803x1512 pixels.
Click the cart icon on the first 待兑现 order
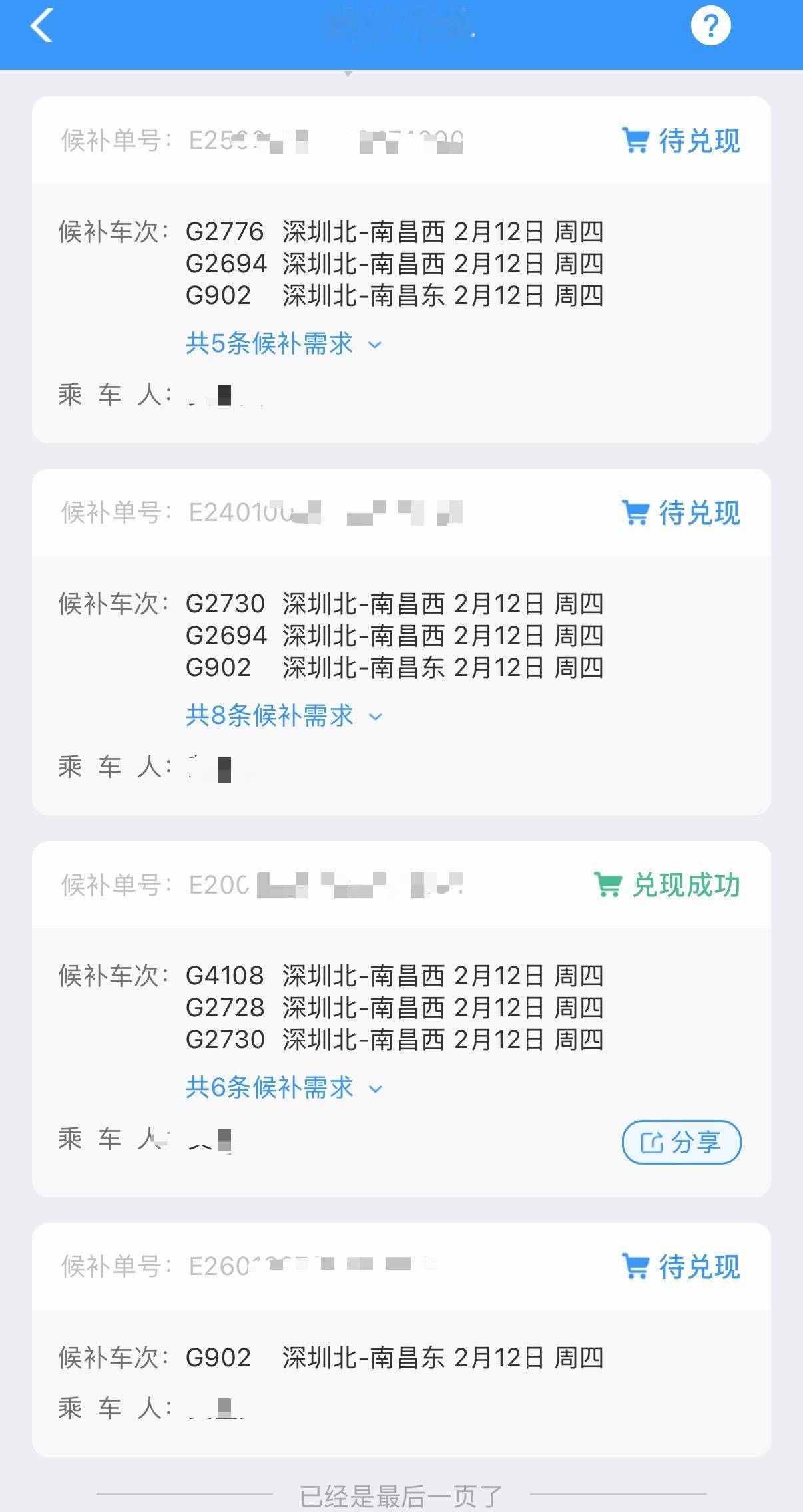635,141
